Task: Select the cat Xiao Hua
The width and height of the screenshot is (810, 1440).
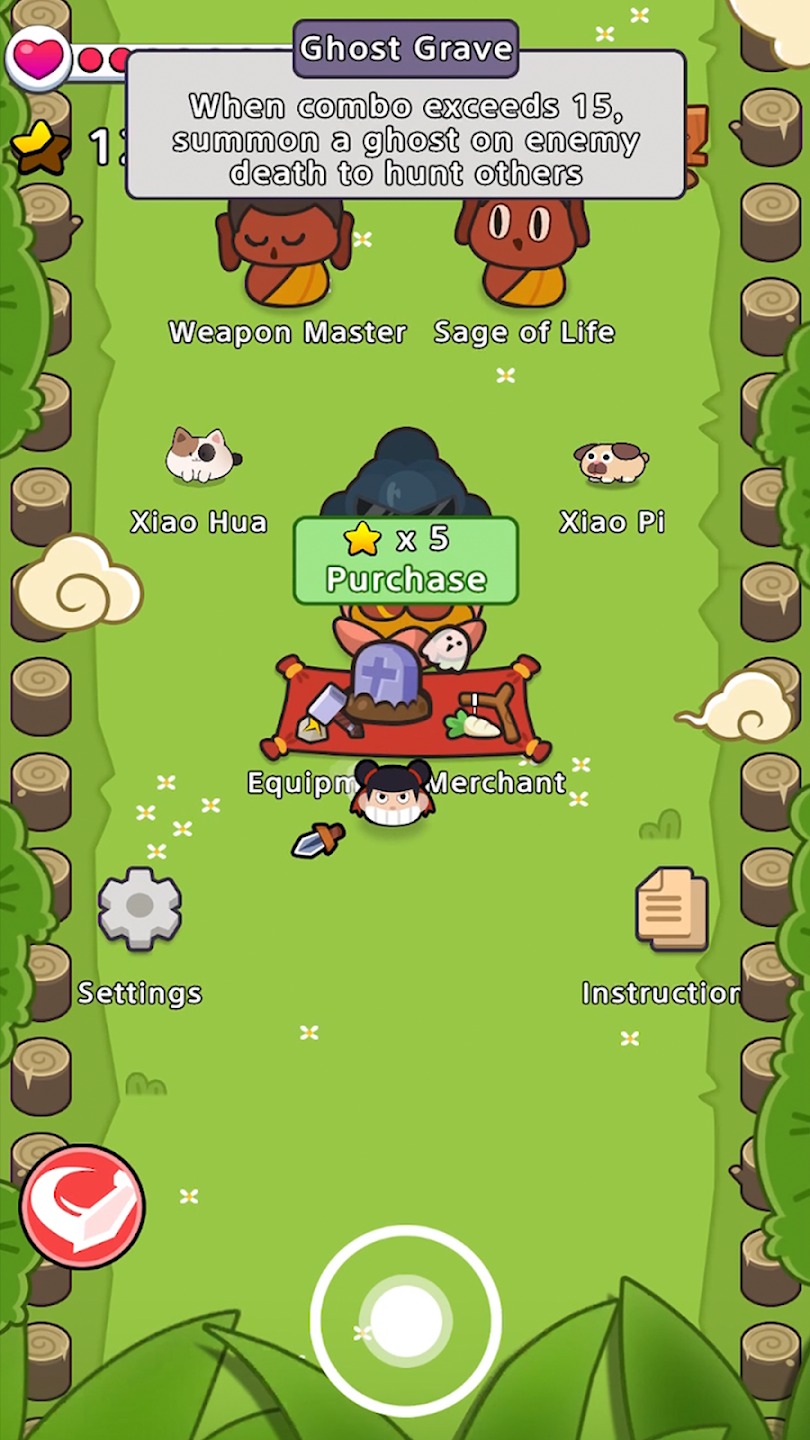Action: 200,456
